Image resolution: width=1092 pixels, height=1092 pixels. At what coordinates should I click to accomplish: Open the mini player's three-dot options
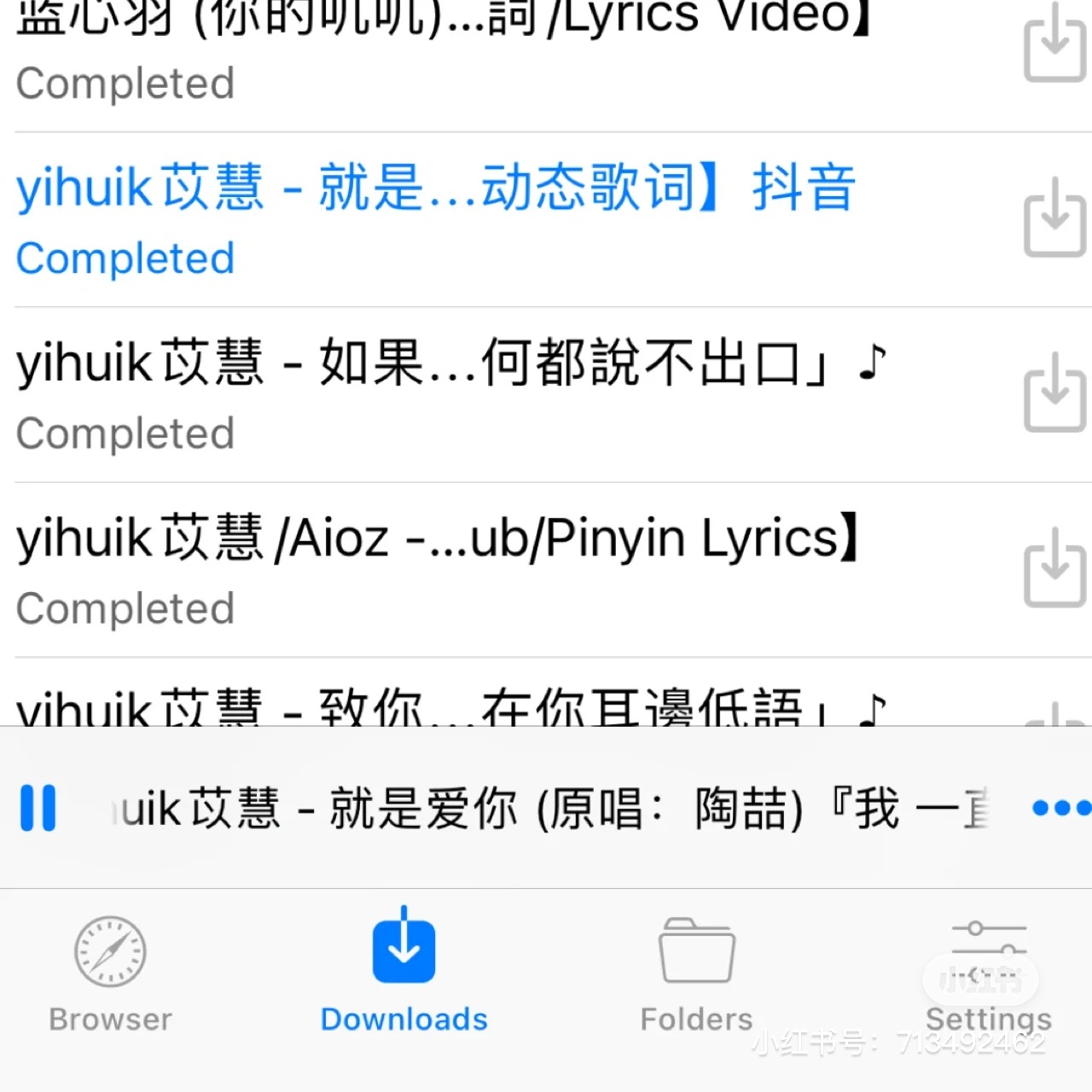1060,807
